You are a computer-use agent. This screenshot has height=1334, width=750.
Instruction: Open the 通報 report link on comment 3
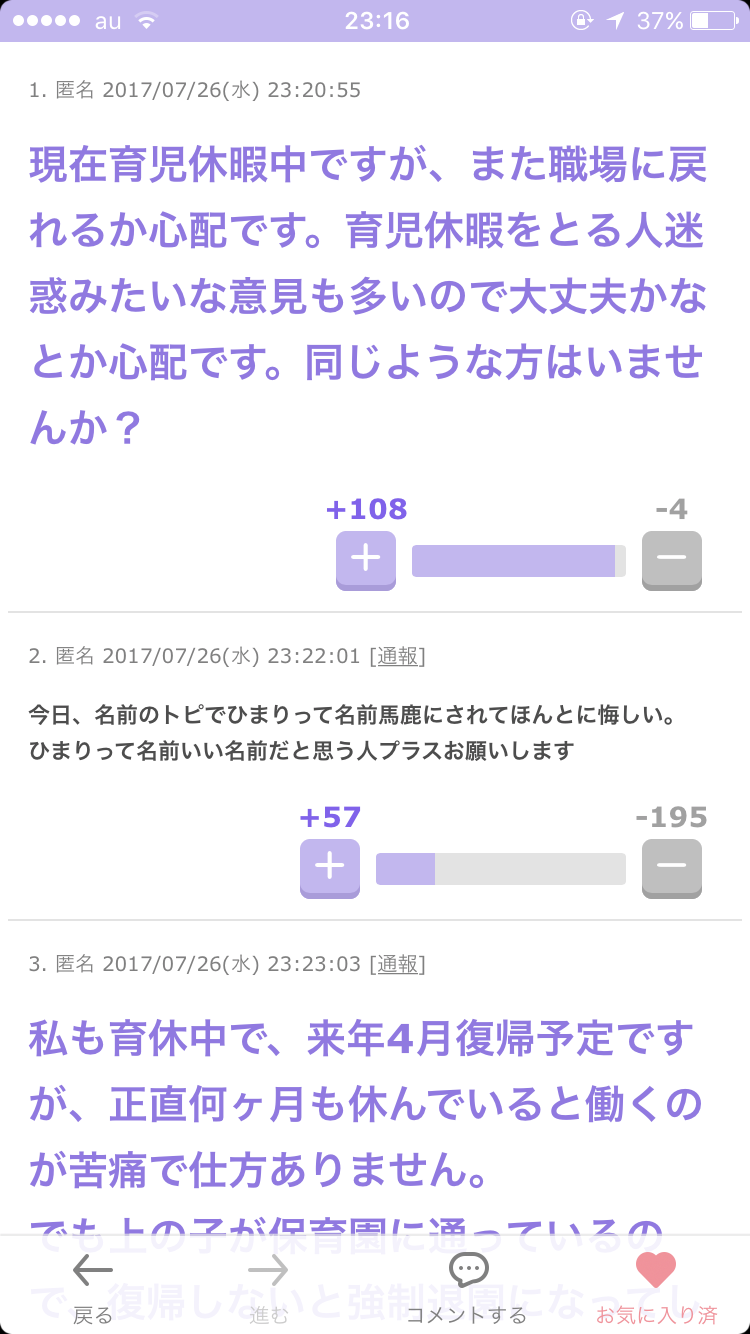tap(399, 964)
